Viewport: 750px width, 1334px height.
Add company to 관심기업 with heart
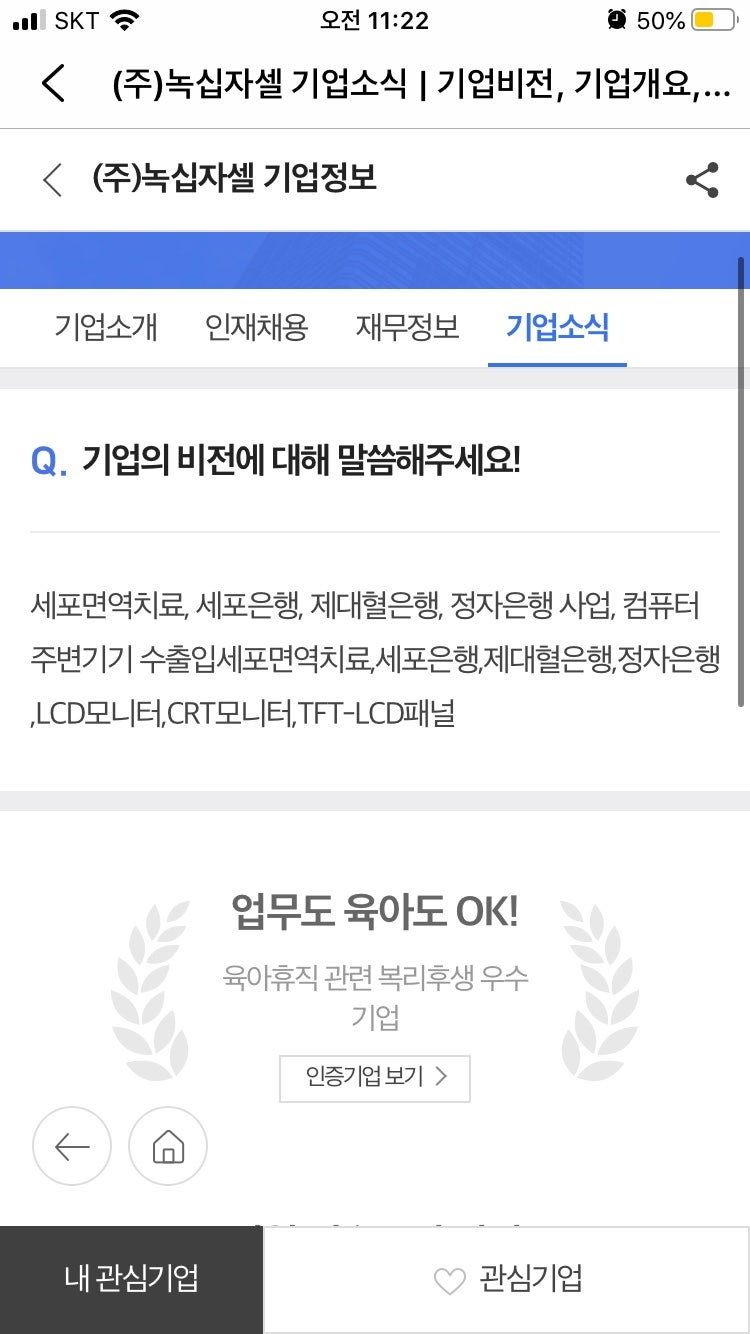tap(507, 1279)
